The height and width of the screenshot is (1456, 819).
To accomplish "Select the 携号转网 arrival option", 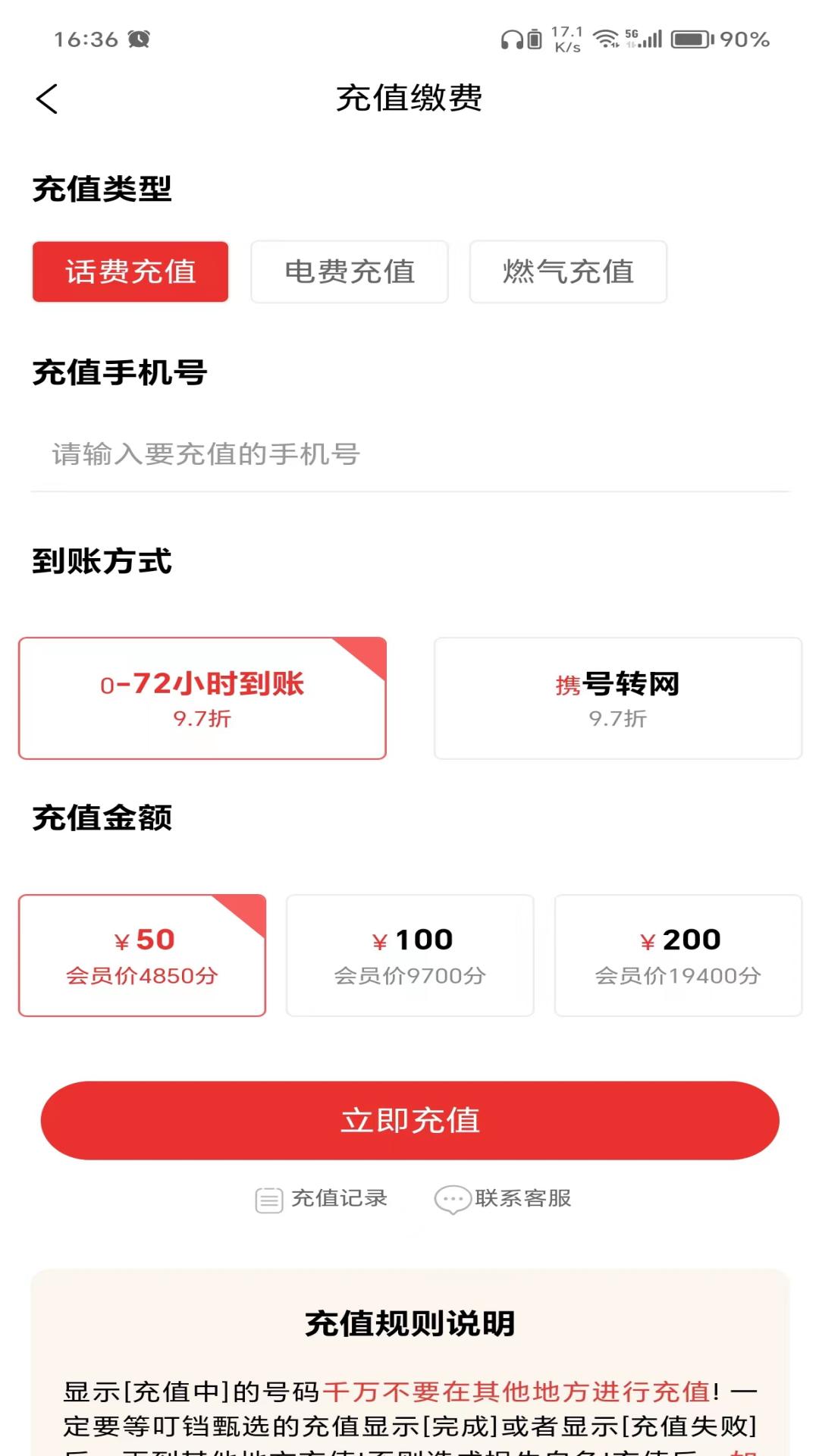I will click(617, 698).
